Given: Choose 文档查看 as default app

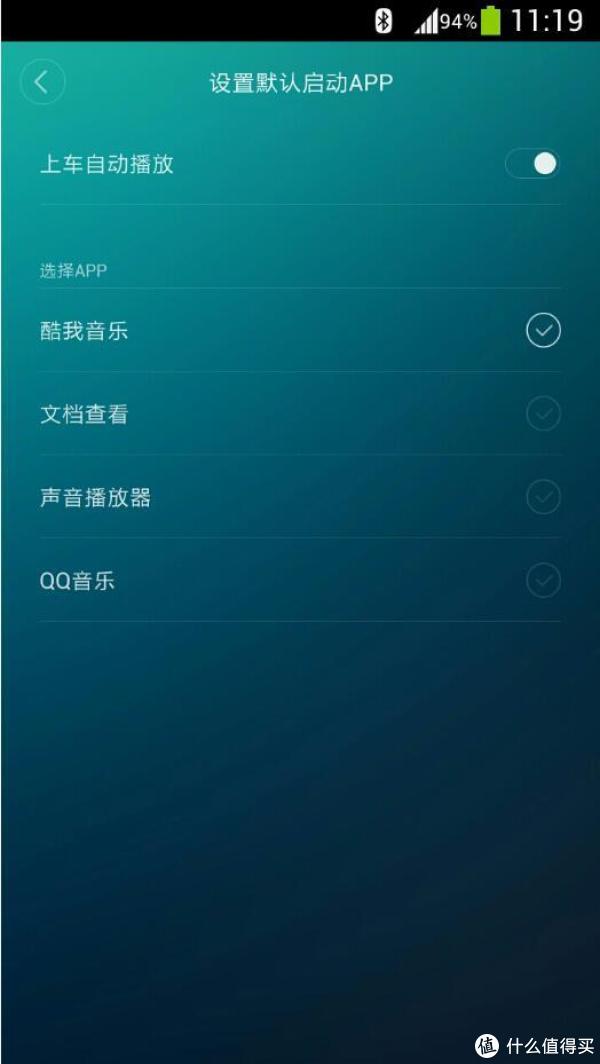Looking at the screenshot, I should click(543, 413).
